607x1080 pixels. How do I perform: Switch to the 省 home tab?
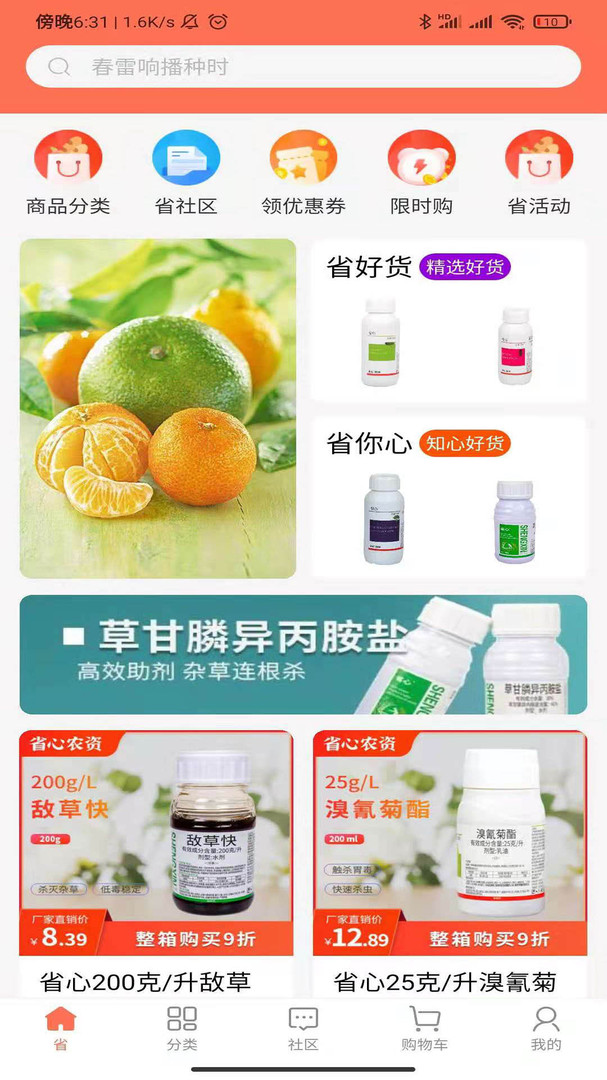(61, 1029)
